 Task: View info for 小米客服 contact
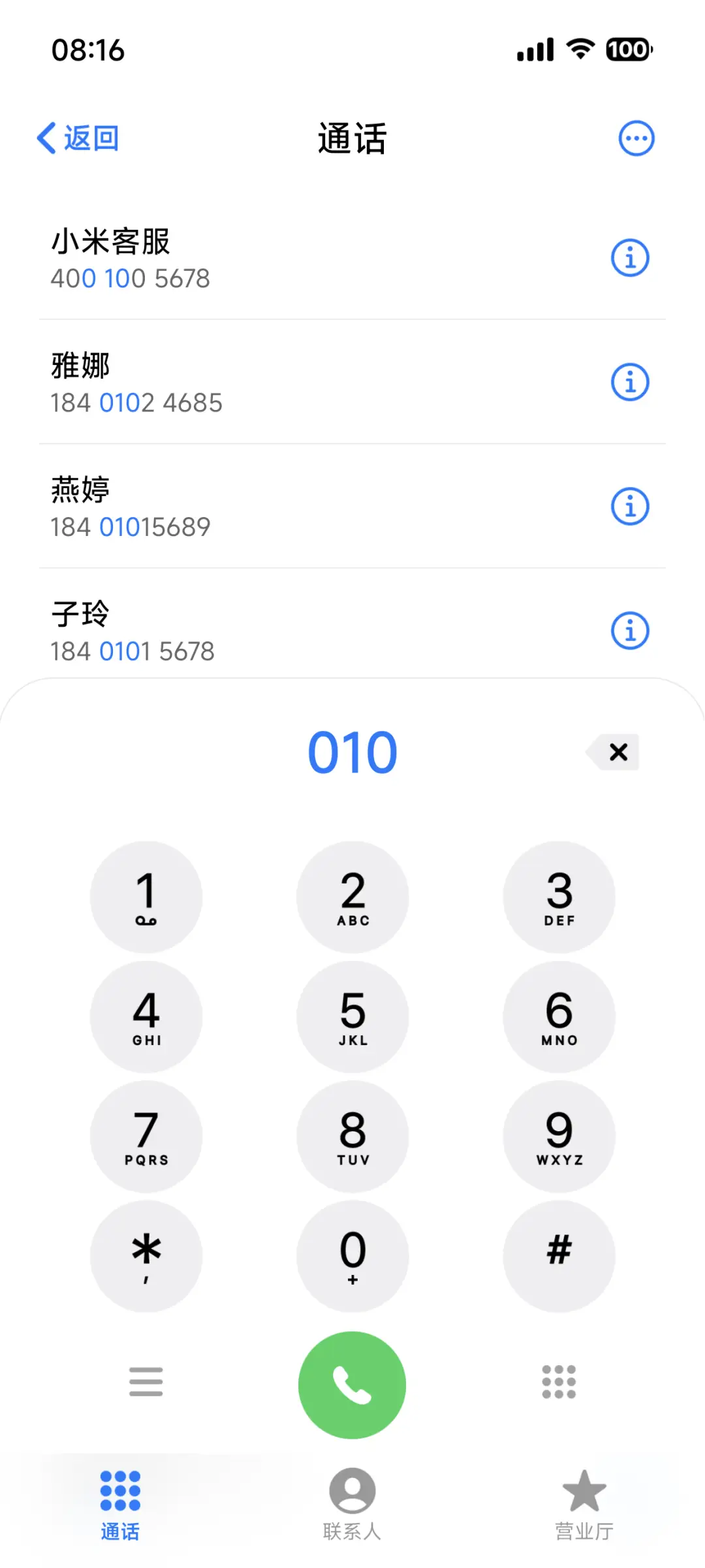(631, 257)
